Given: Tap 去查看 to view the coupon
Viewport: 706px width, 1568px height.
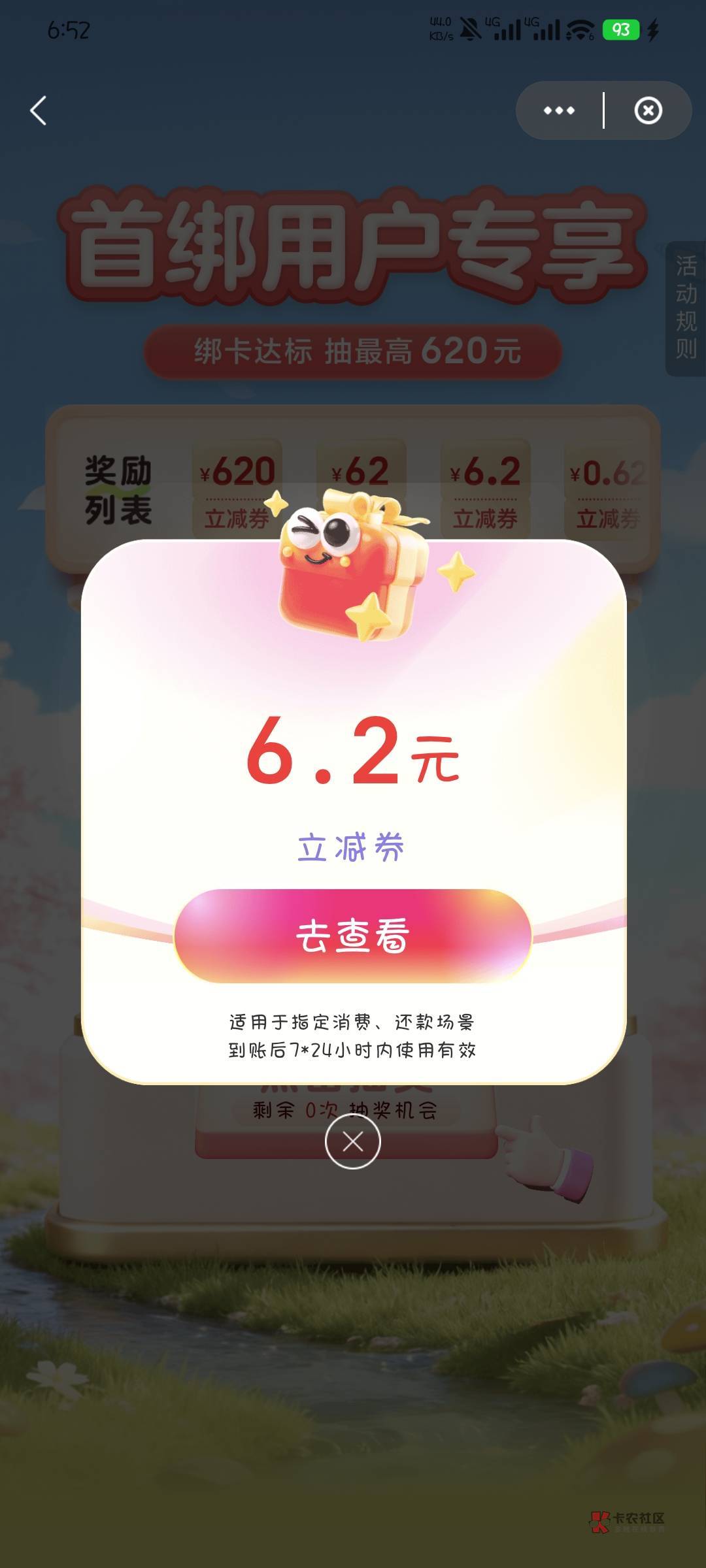Looking at the screenshot, I should (353, 936).
